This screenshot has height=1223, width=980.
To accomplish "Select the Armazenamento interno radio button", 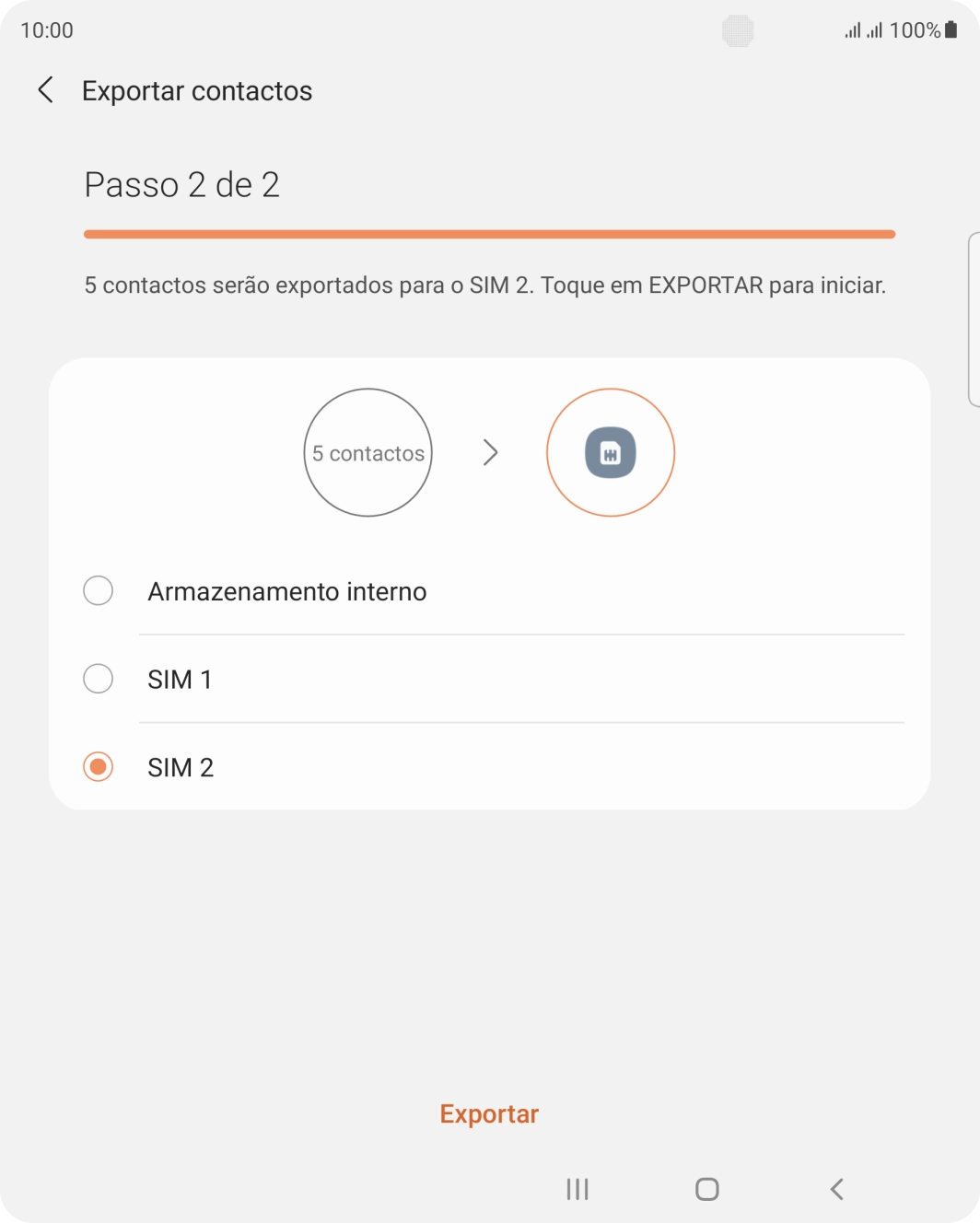I will pyautogui.click(x=99, y=590).
